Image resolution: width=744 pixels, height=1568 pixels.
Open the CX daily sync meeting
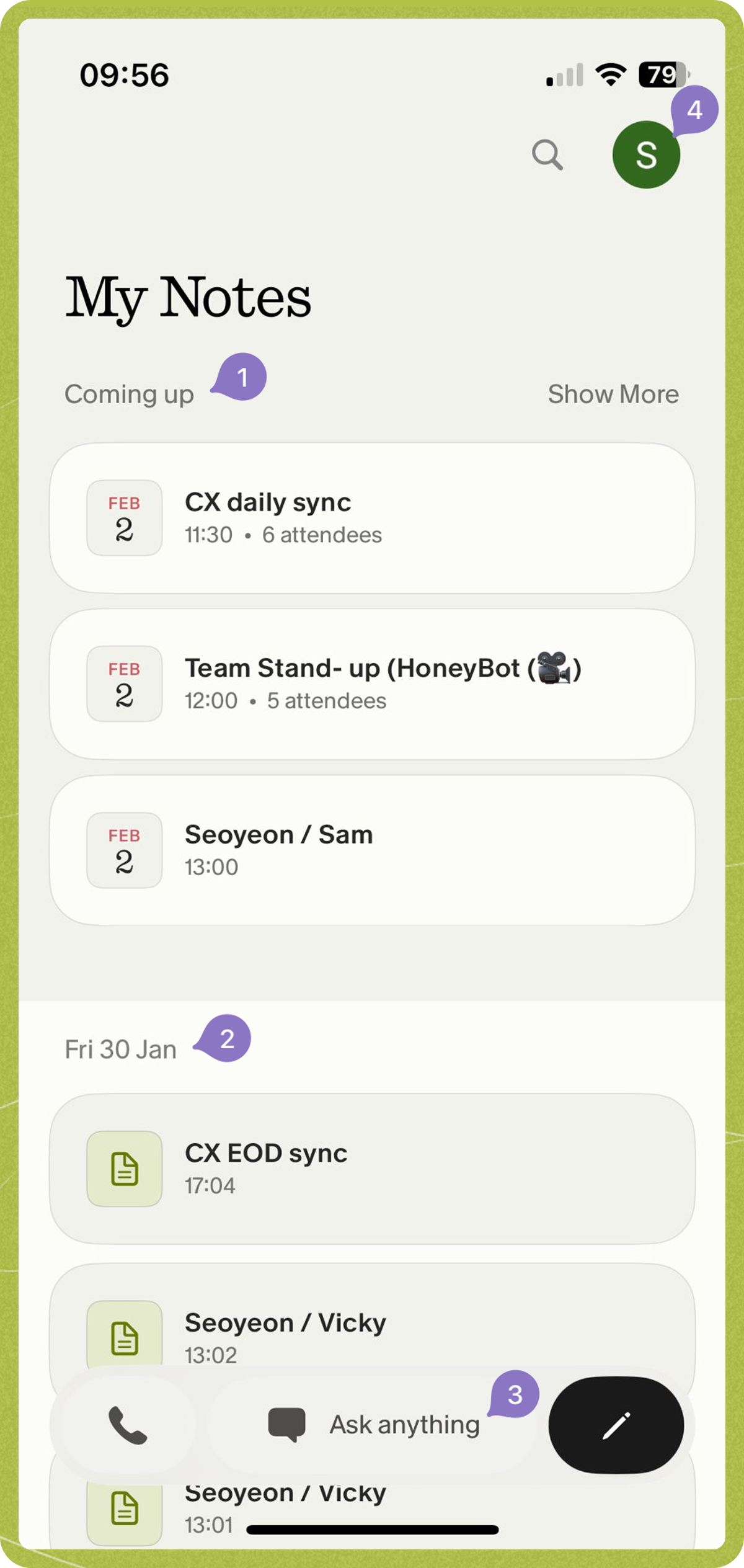372,518
